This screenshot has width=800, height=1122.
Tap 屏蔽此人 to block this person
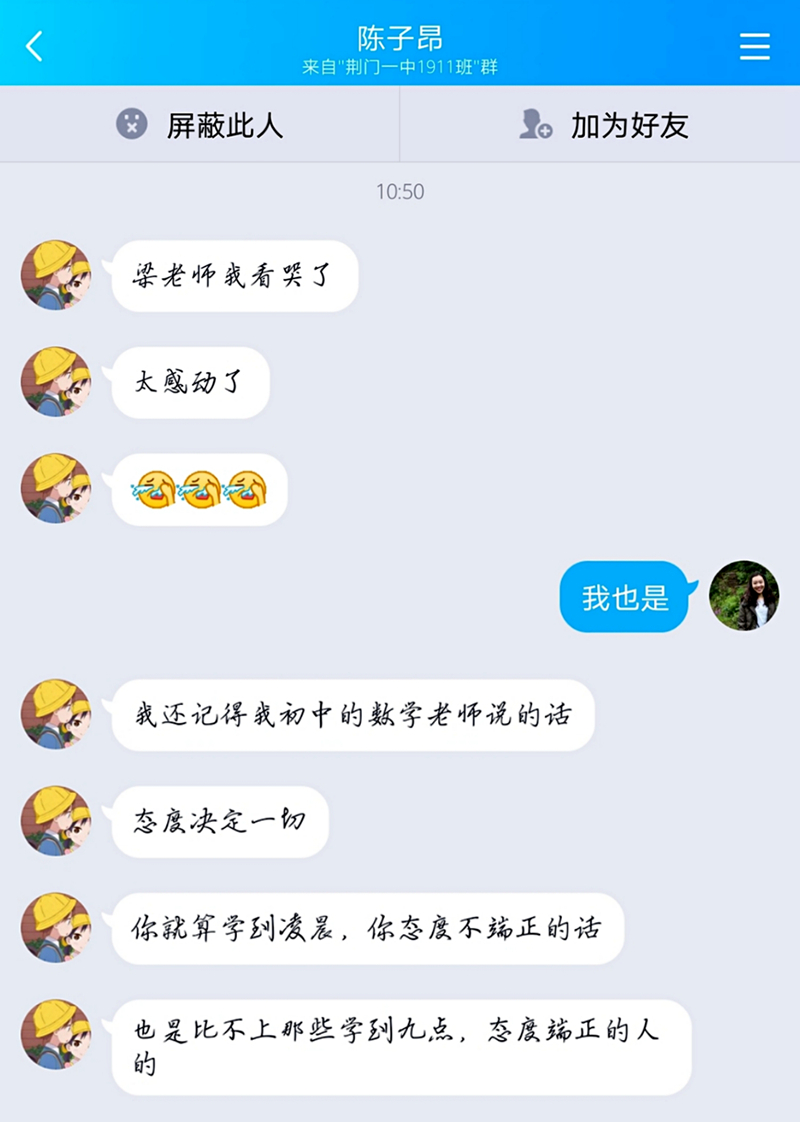click(x=200, y=125)
